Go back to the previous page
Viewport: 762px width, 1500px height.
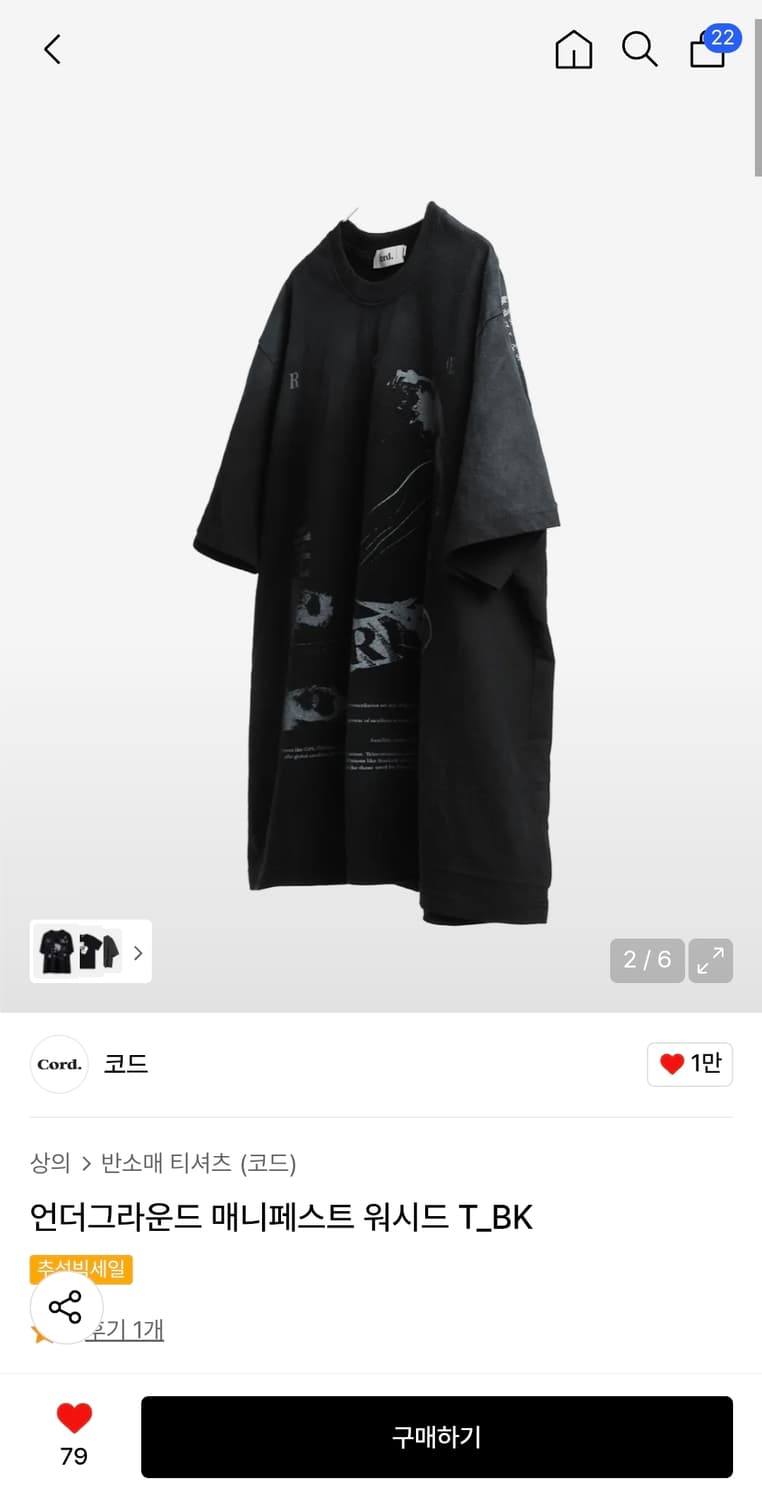tap(52, 49)
